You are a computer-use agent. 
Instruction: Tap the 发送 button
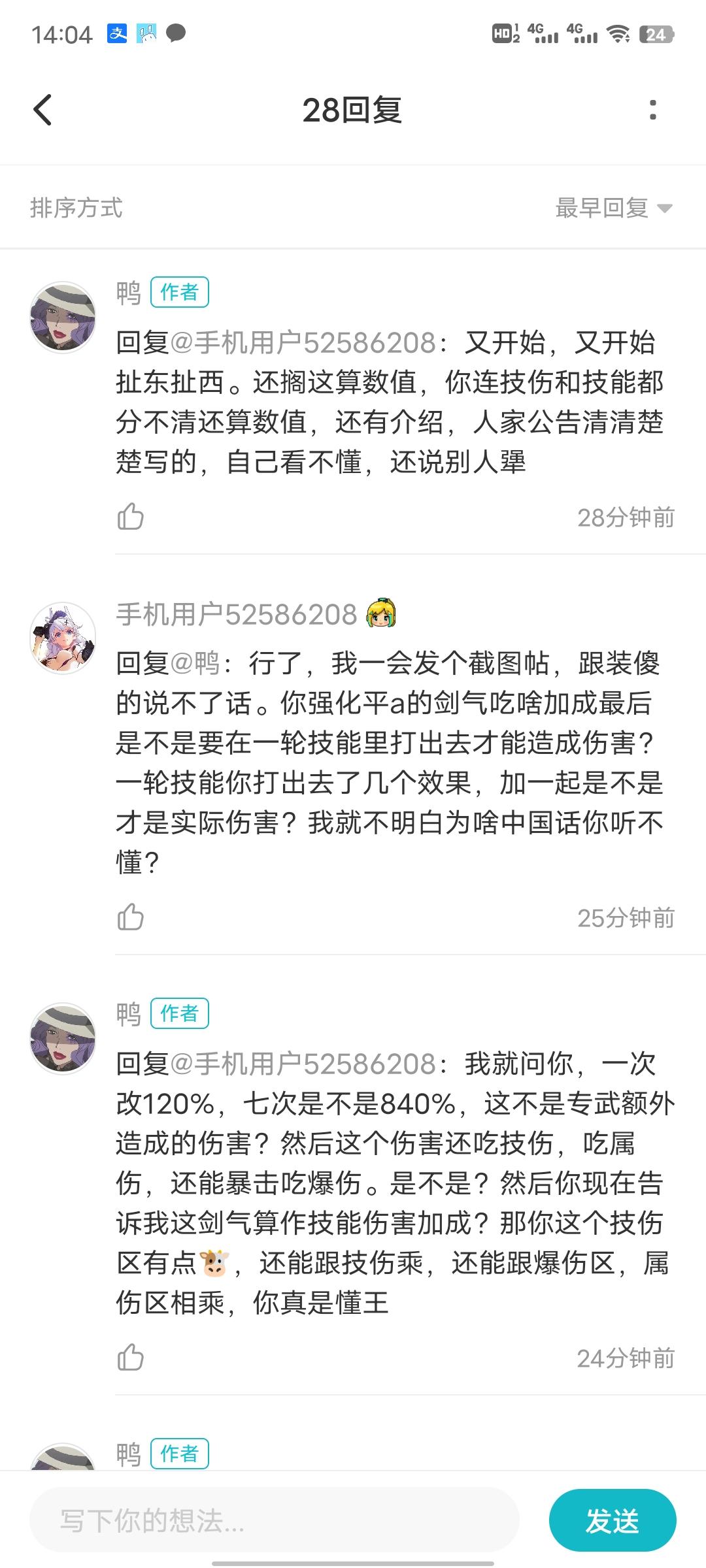pyautogui.click(x=613, y=1520)
